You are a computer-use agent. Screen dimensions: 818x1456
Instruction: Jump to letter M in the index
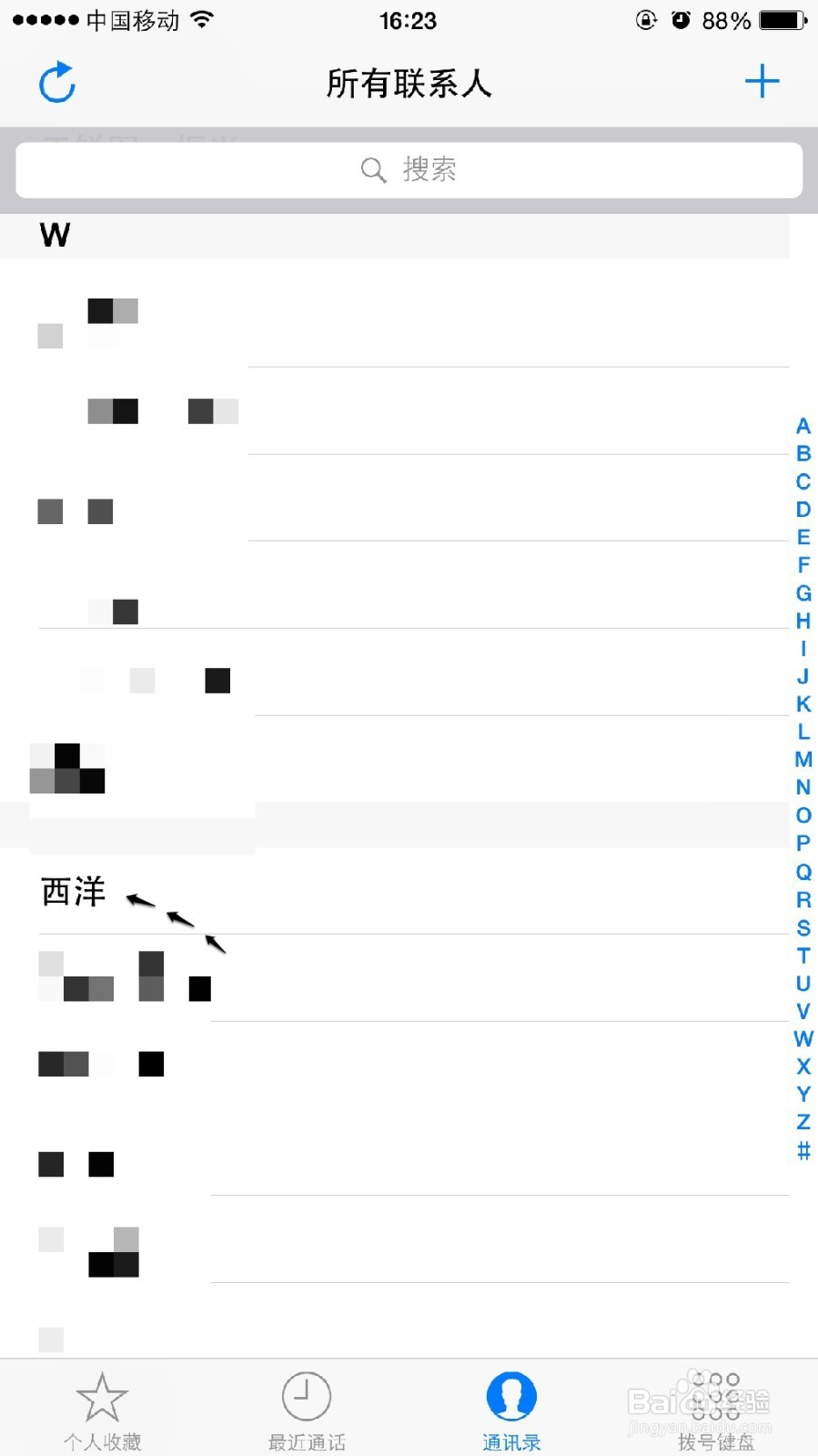point(803,759)
